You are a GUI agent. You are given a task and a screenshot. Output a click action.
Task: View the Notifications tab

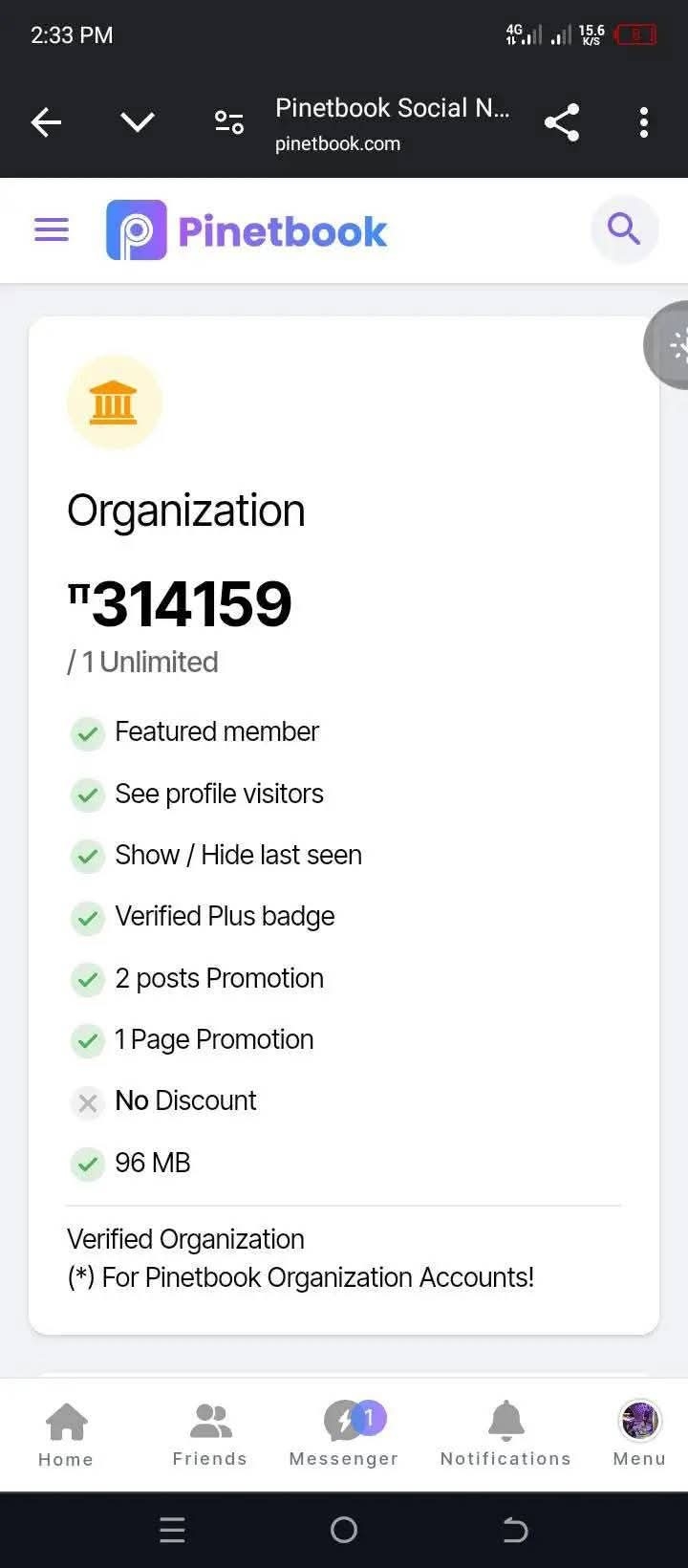(x=505, y=1433)
